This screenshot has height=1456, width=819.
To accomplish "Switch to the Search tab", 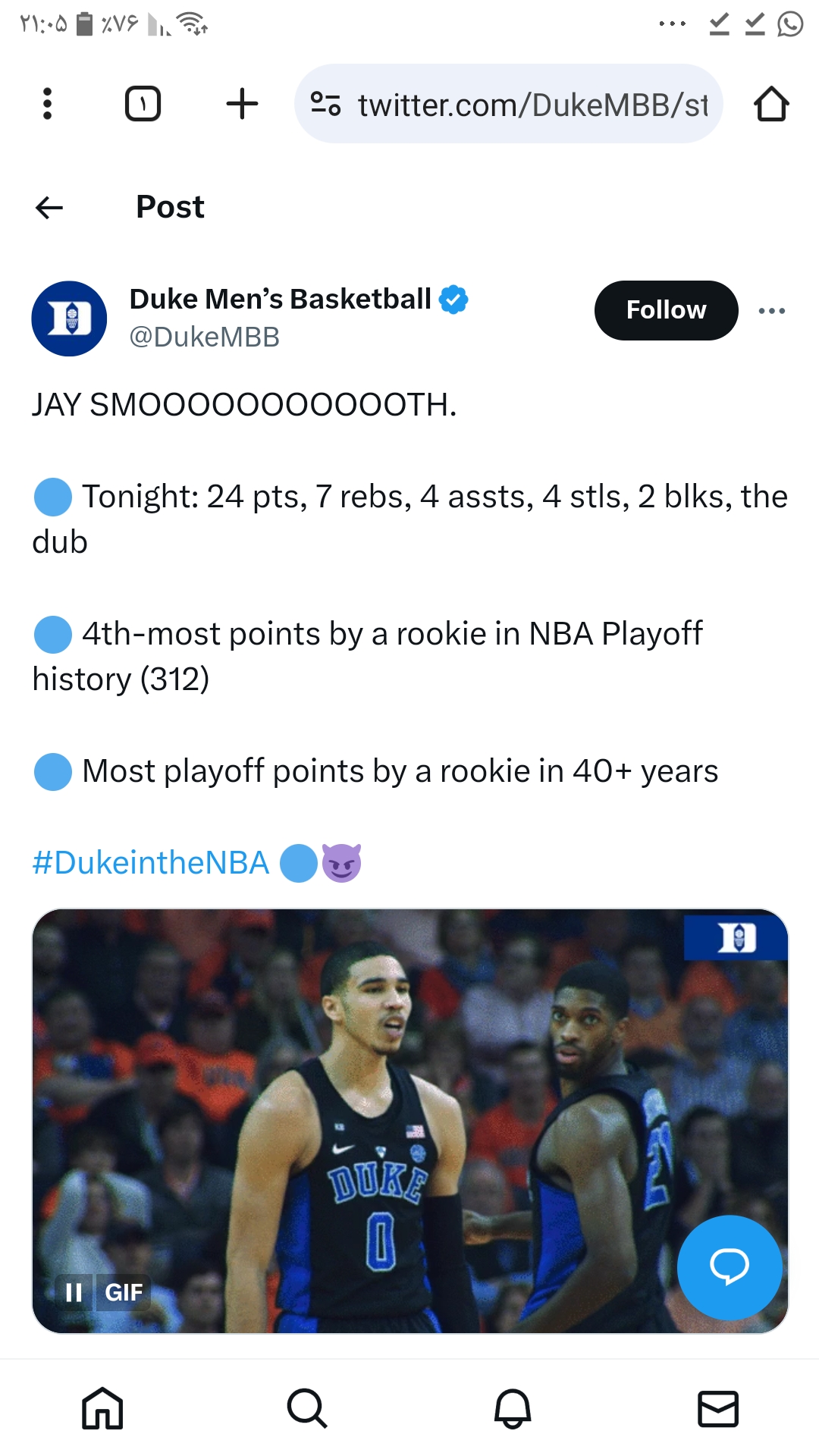I will 307,1409.
